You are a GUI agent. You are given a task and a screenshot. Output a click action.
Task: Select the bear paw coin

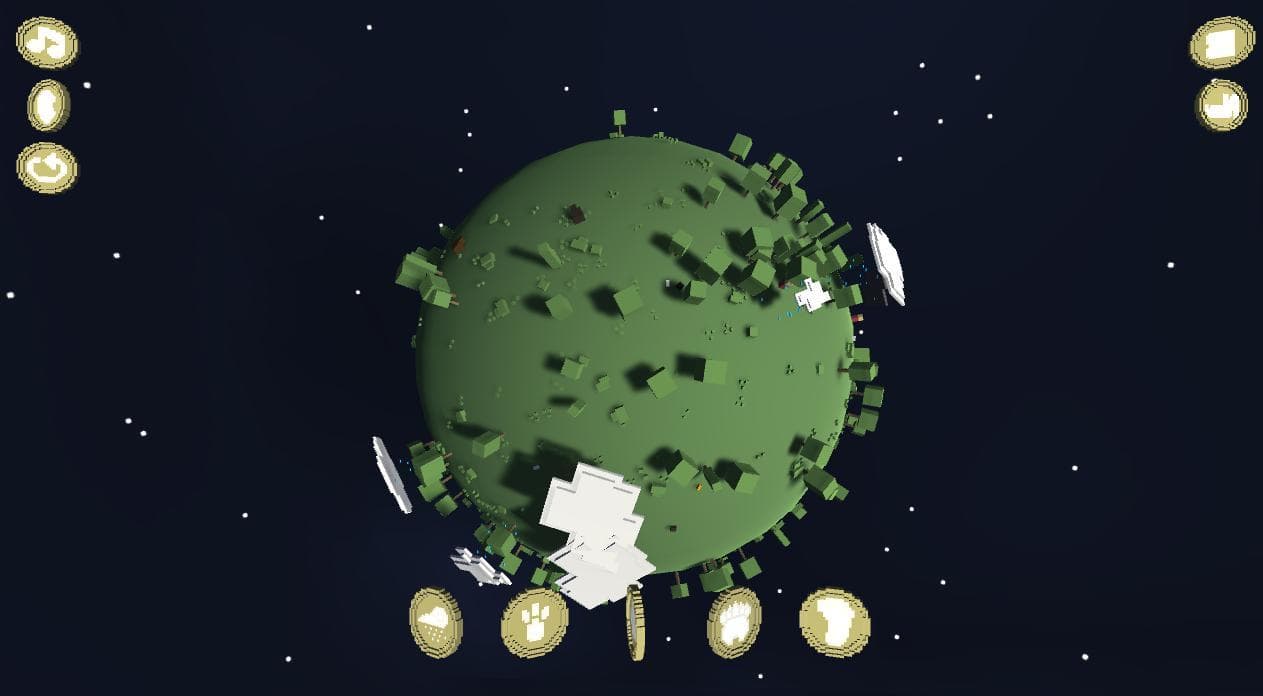[734, 622]
